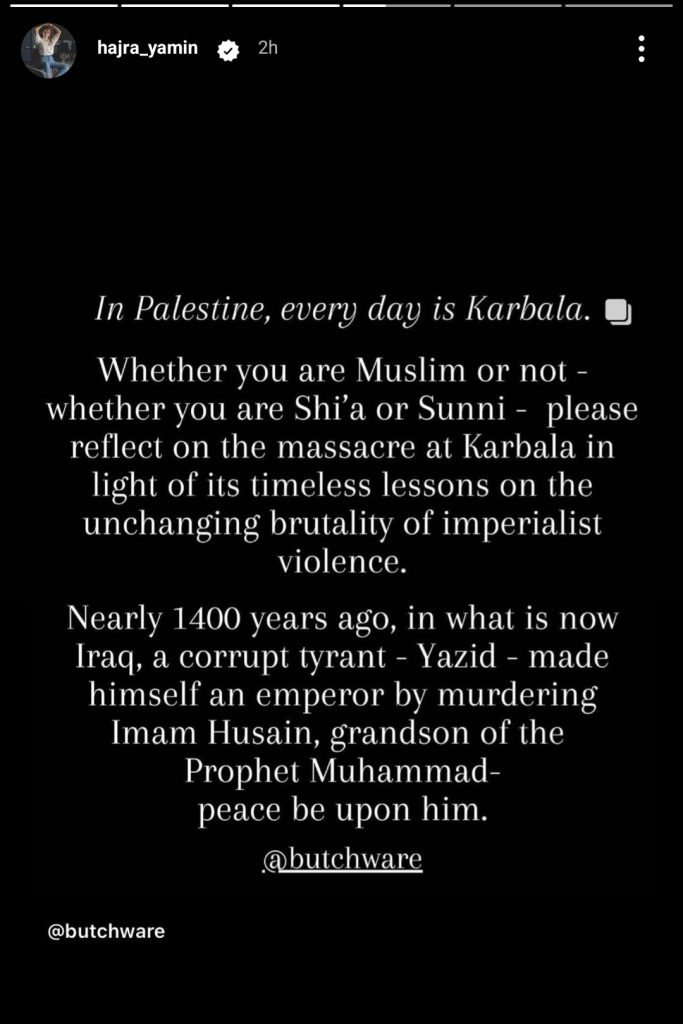This screenshot has width=683, height=1024.
Task: Open hajra_yamin's profile picture
Action: pyautogui.click(x=48, y=50)
